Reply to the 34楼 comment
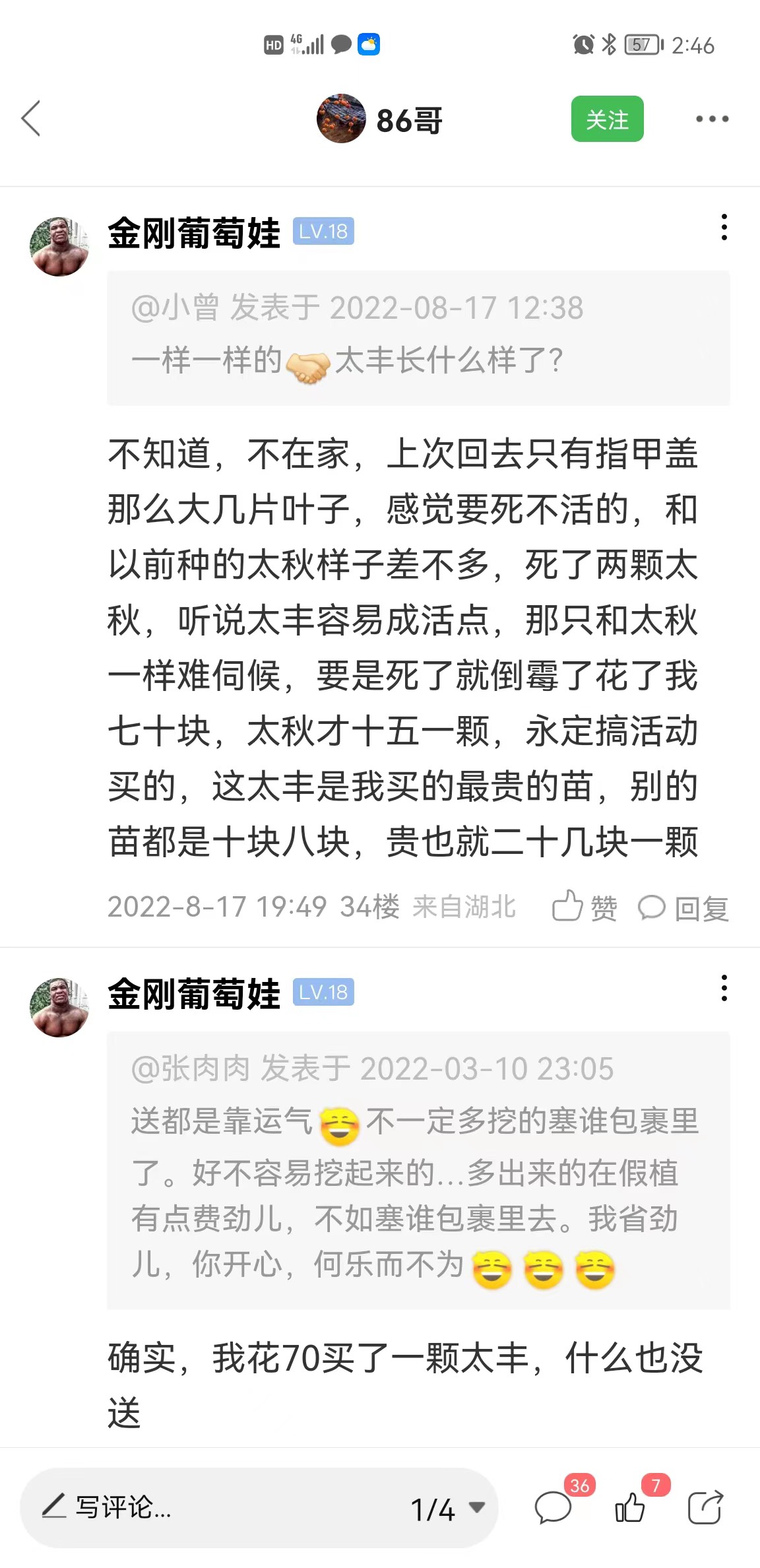This screenshot has height=1568, width=760. 683,907
